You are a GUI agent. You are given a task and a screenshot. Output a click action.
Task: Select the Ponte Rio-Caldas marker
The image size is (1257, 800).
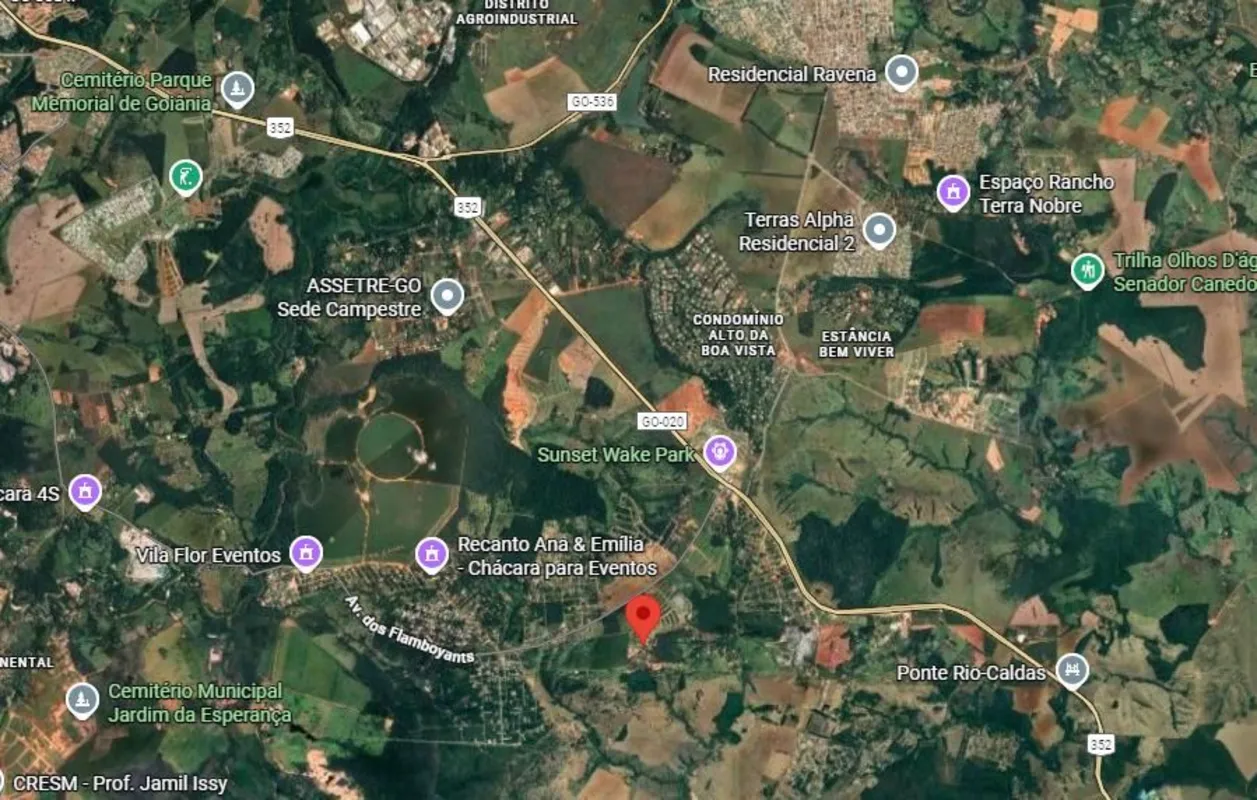pos(1072,669)
